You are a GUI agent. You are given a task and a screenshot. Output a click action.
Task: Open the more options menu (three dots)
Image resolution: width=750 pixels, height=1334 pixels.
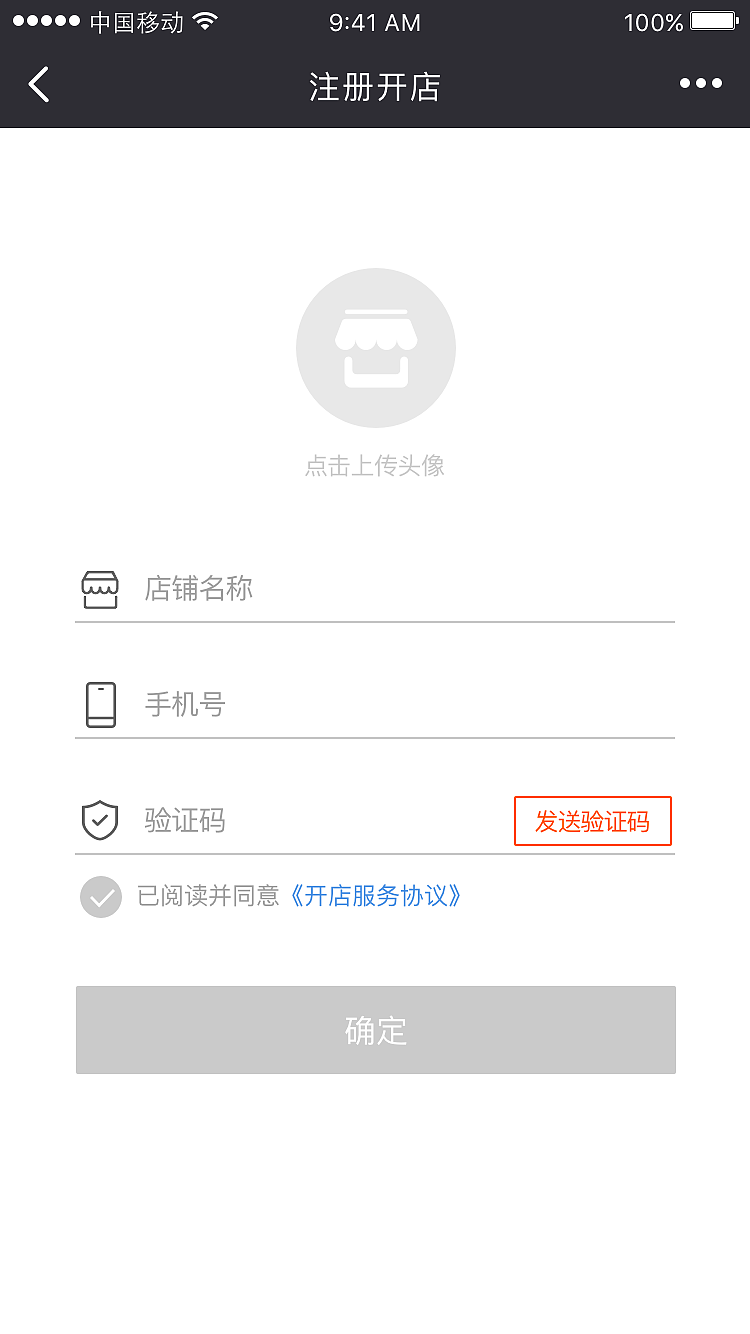pos(700,84)
